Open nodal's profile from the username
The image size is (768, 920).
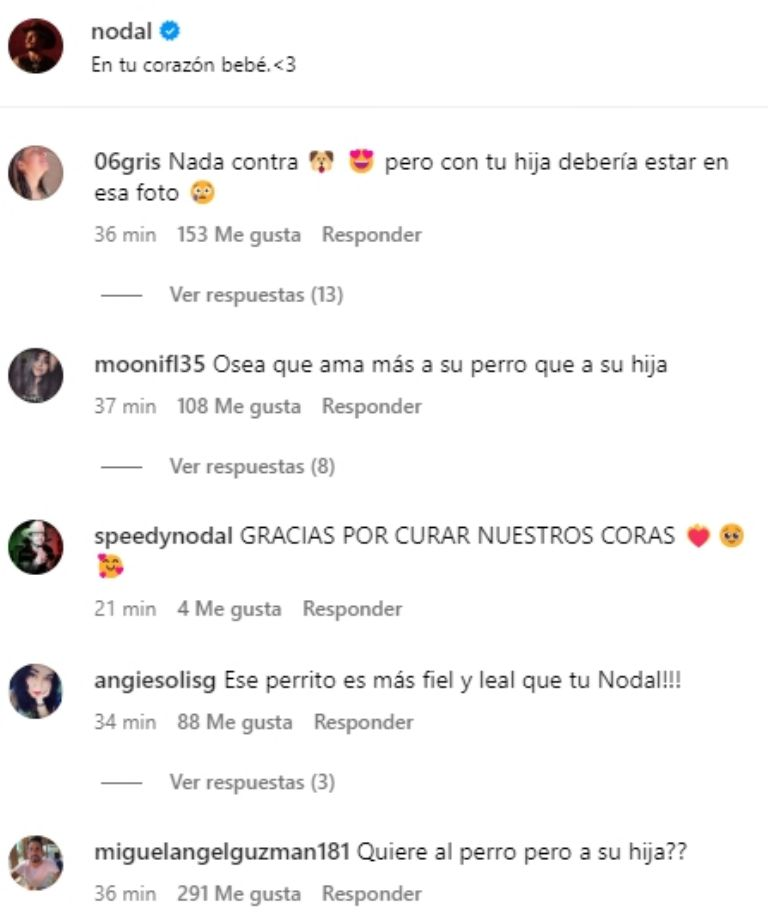click(x=121, y=32)
